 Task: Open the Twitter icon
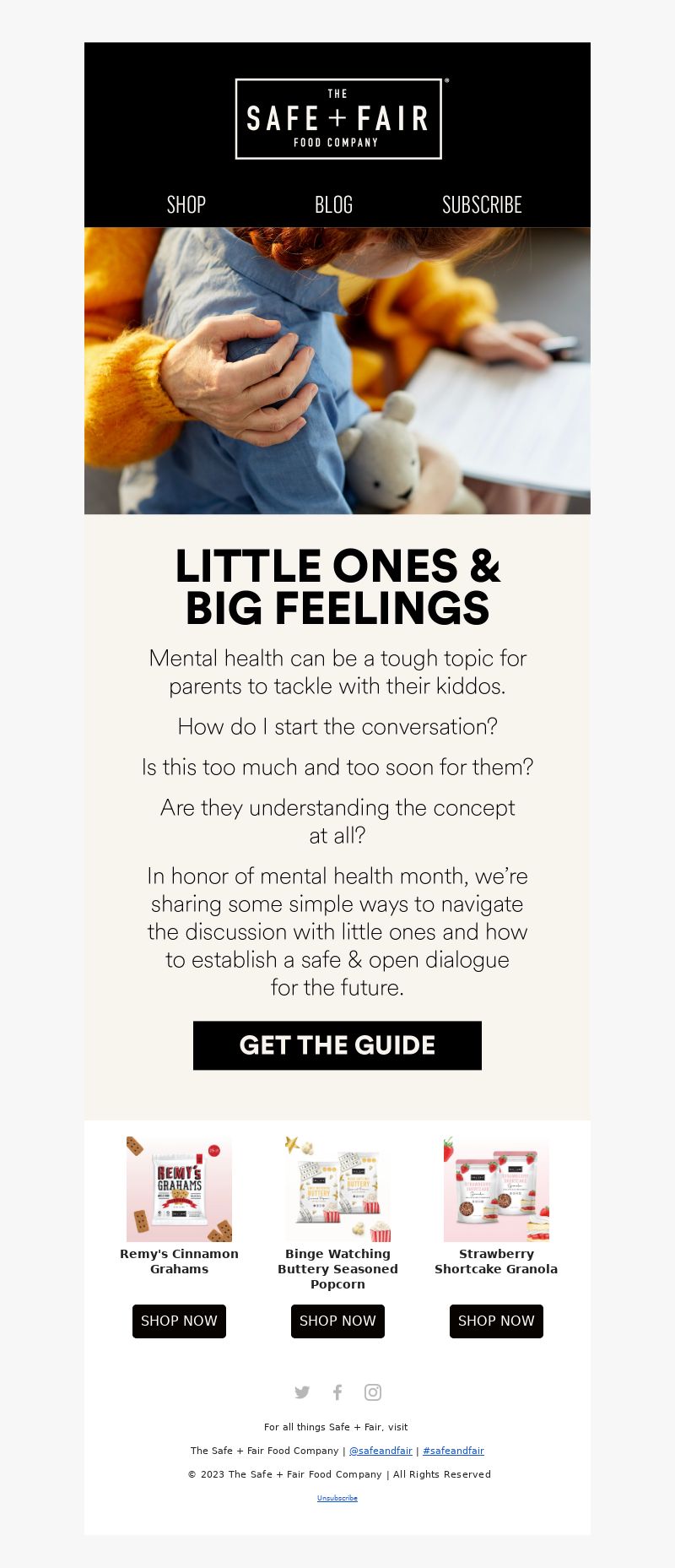302,1392
